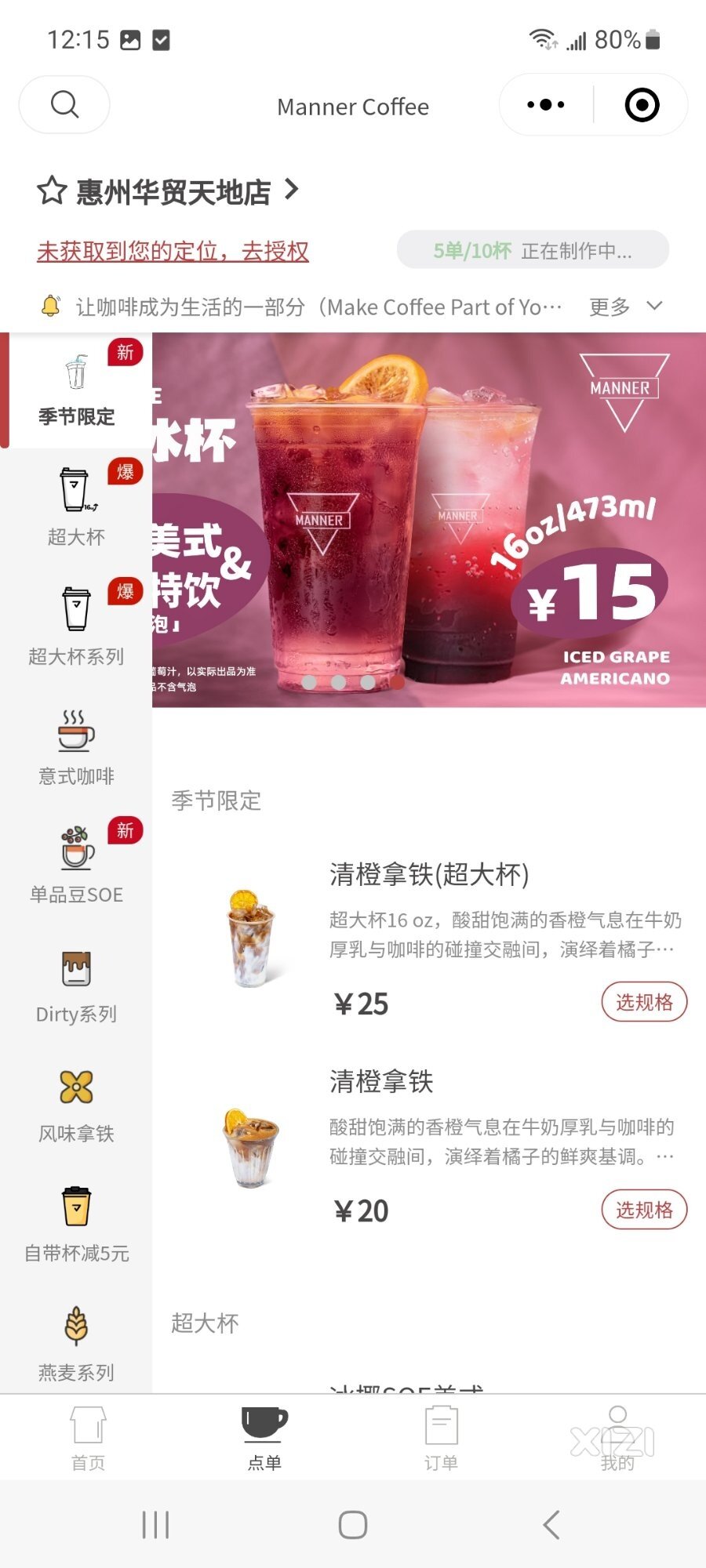Favorite this store with the star icon

pos(52,191)
